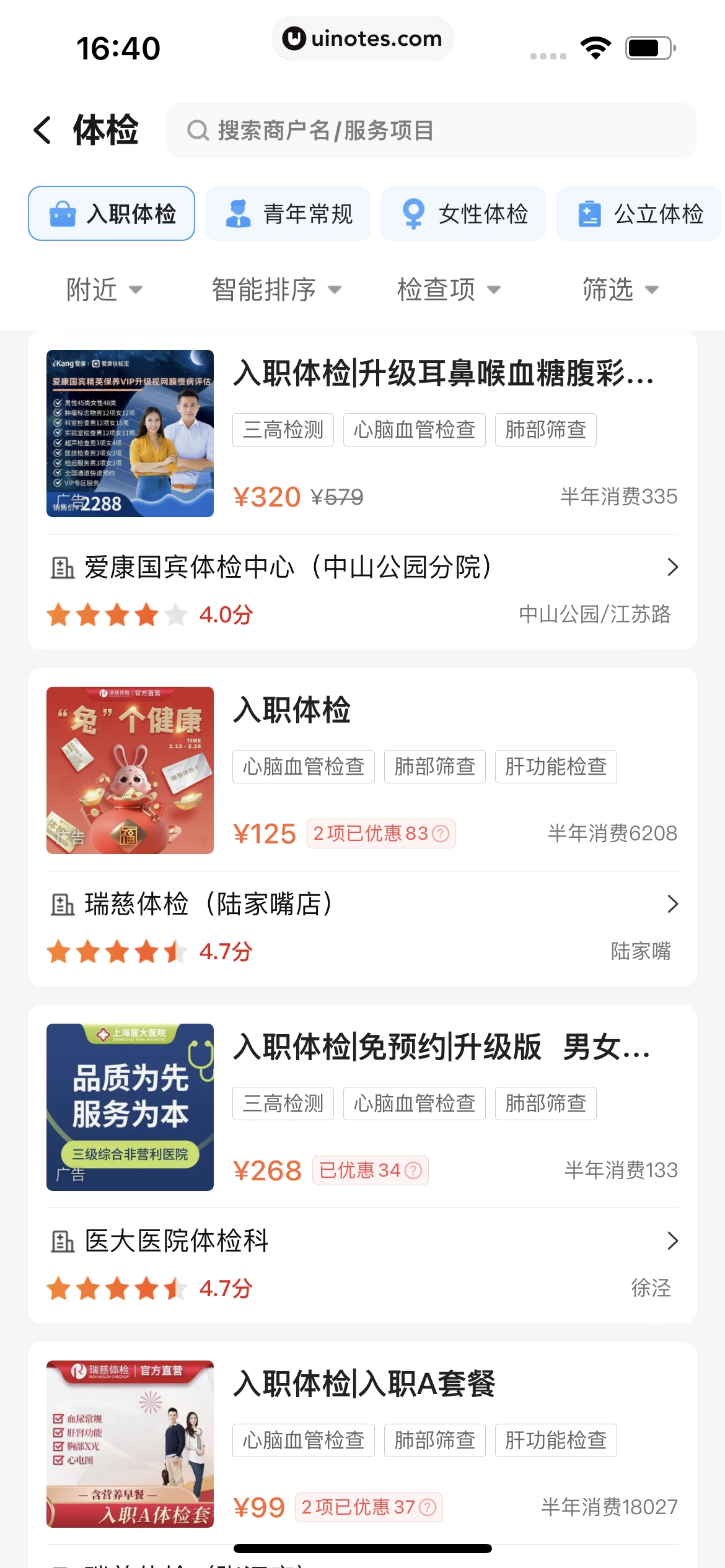The width and height of the screenshot is (725, 1568).
Task: Show the 2项已优惠83 discount details
Action: 381,834
